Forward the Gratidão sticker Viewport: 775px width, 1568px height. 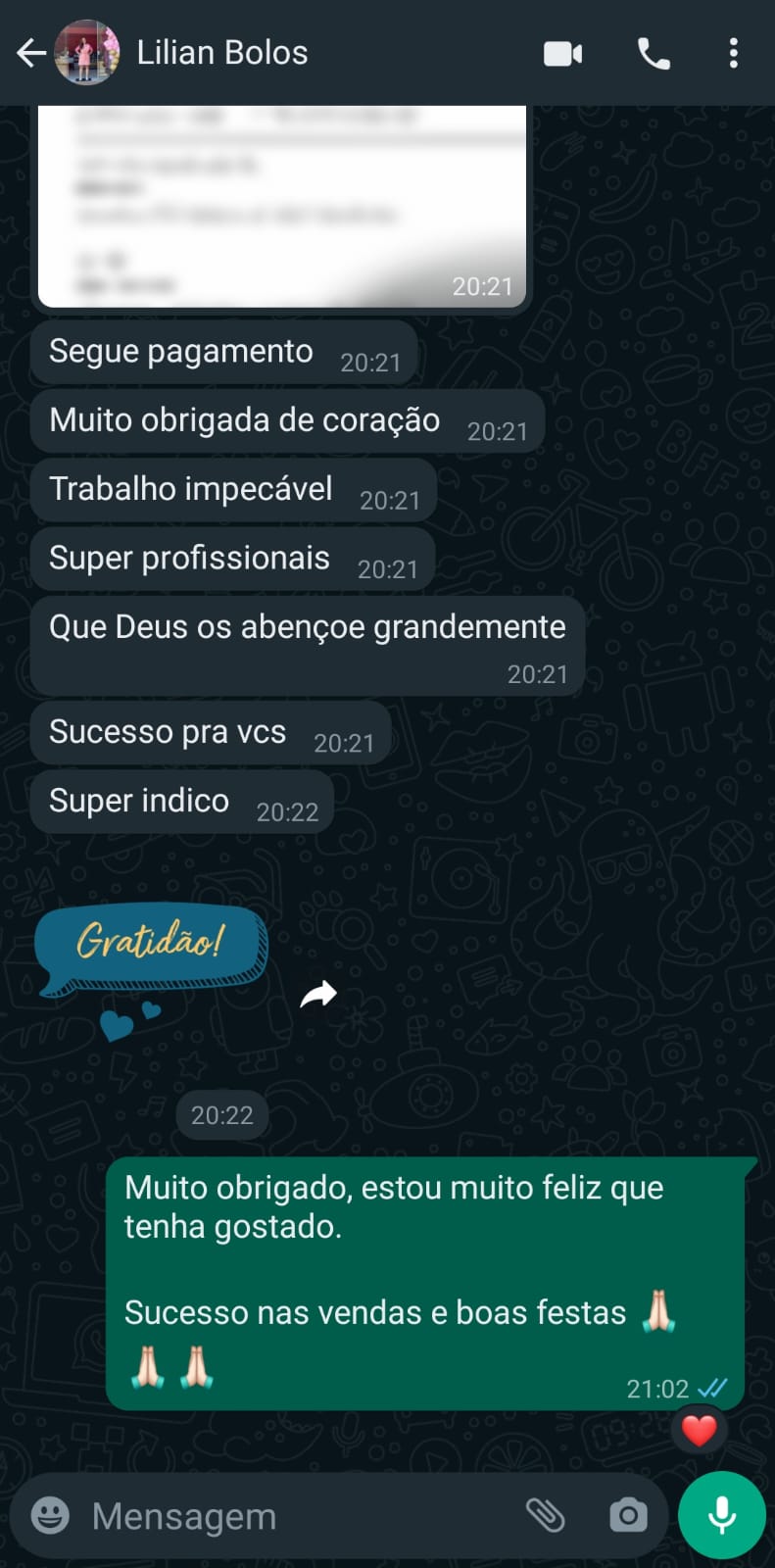pyautogui.click(x=318, y=995)
